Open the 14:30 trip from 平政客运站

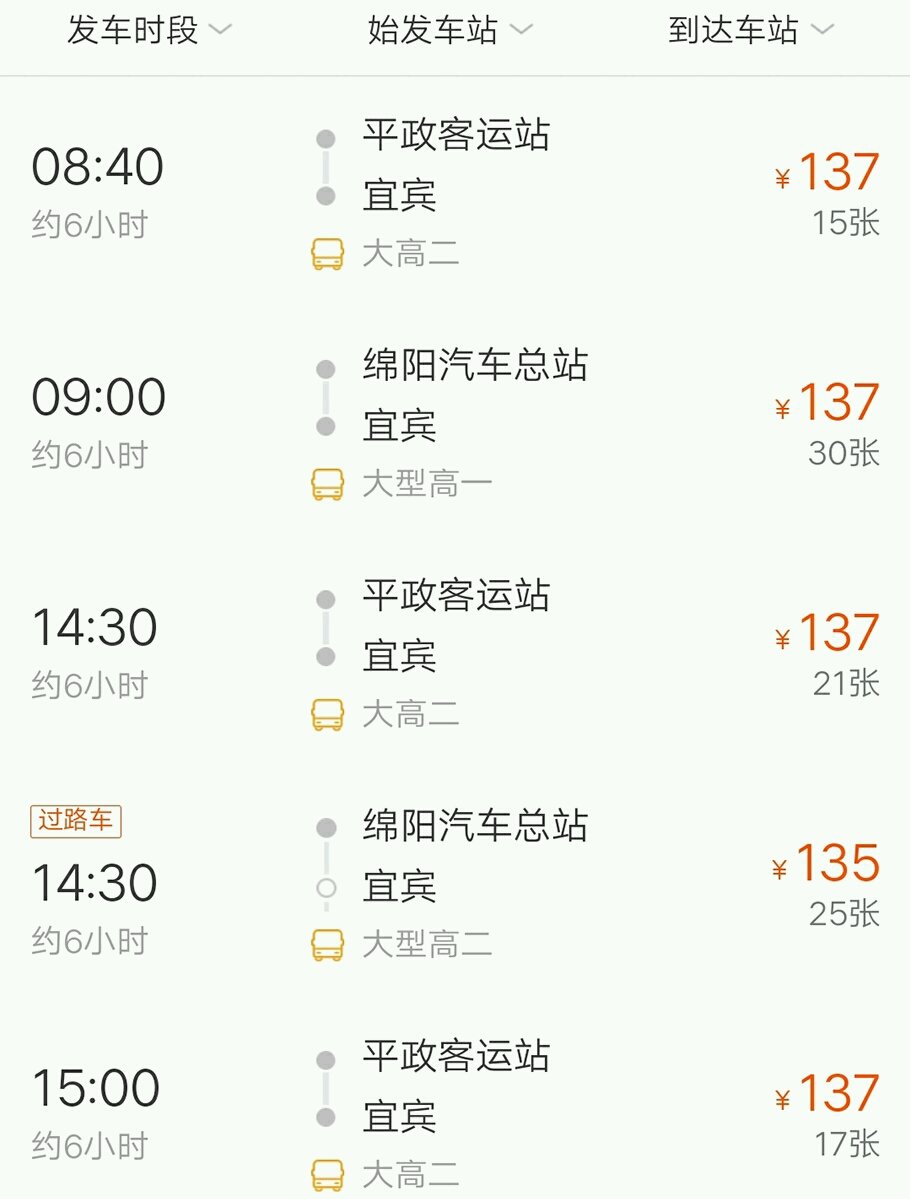[455, 655]
